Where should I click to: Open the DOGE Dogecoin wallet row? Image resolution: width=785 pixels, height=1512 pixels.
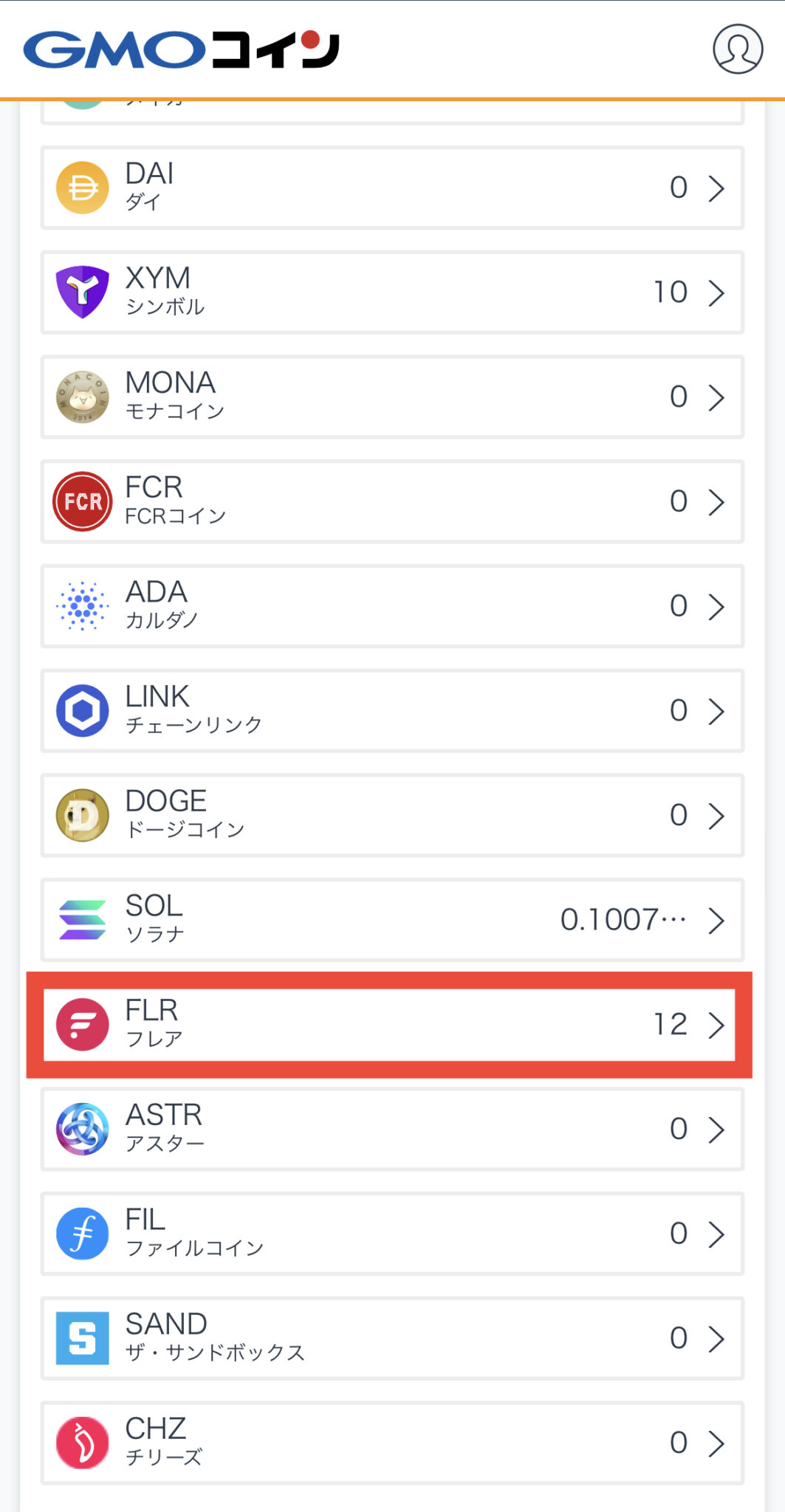pos(392,815)
